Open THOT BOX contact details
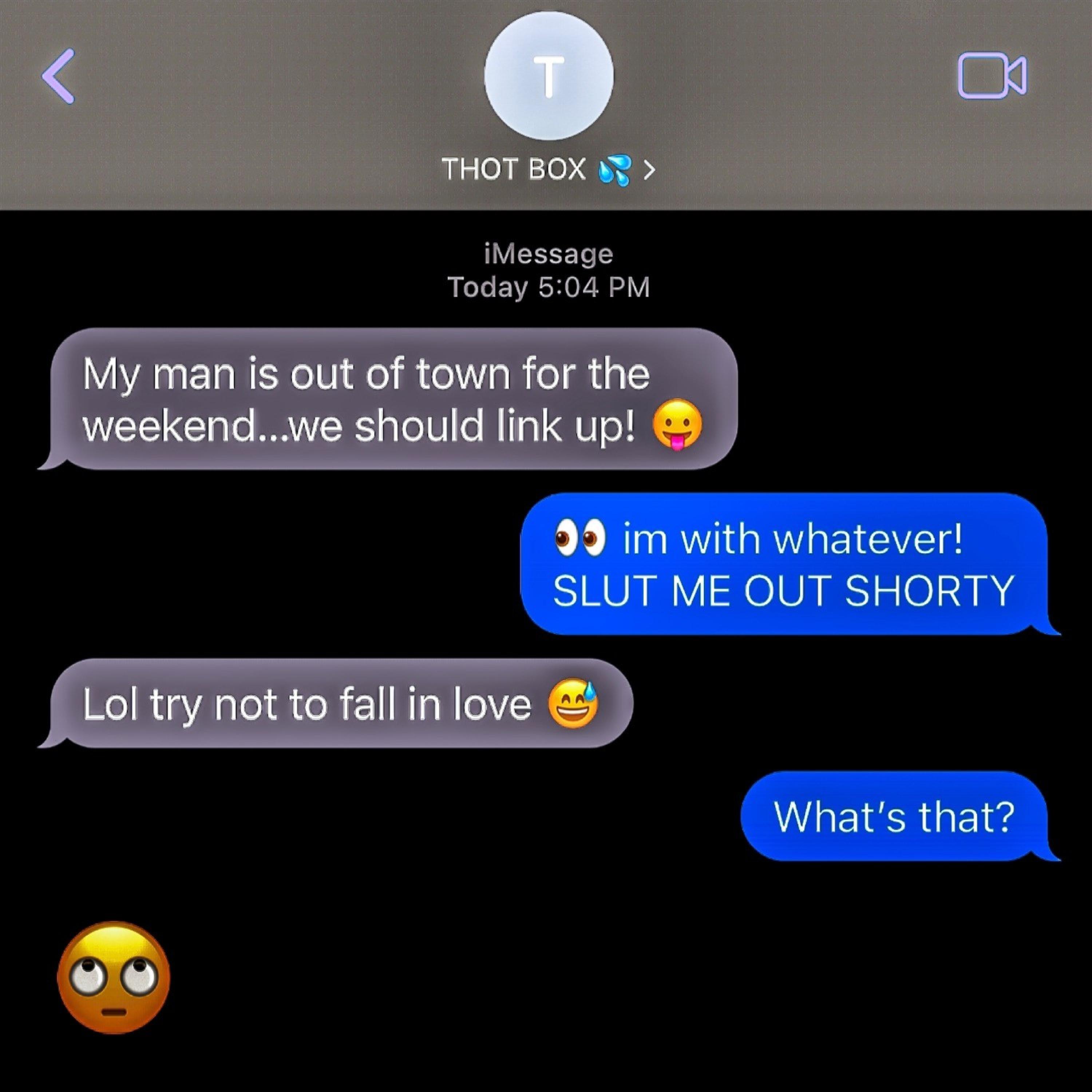Screen dimensions: 1092x1092 pyautogui.click(x=548, y=169)
